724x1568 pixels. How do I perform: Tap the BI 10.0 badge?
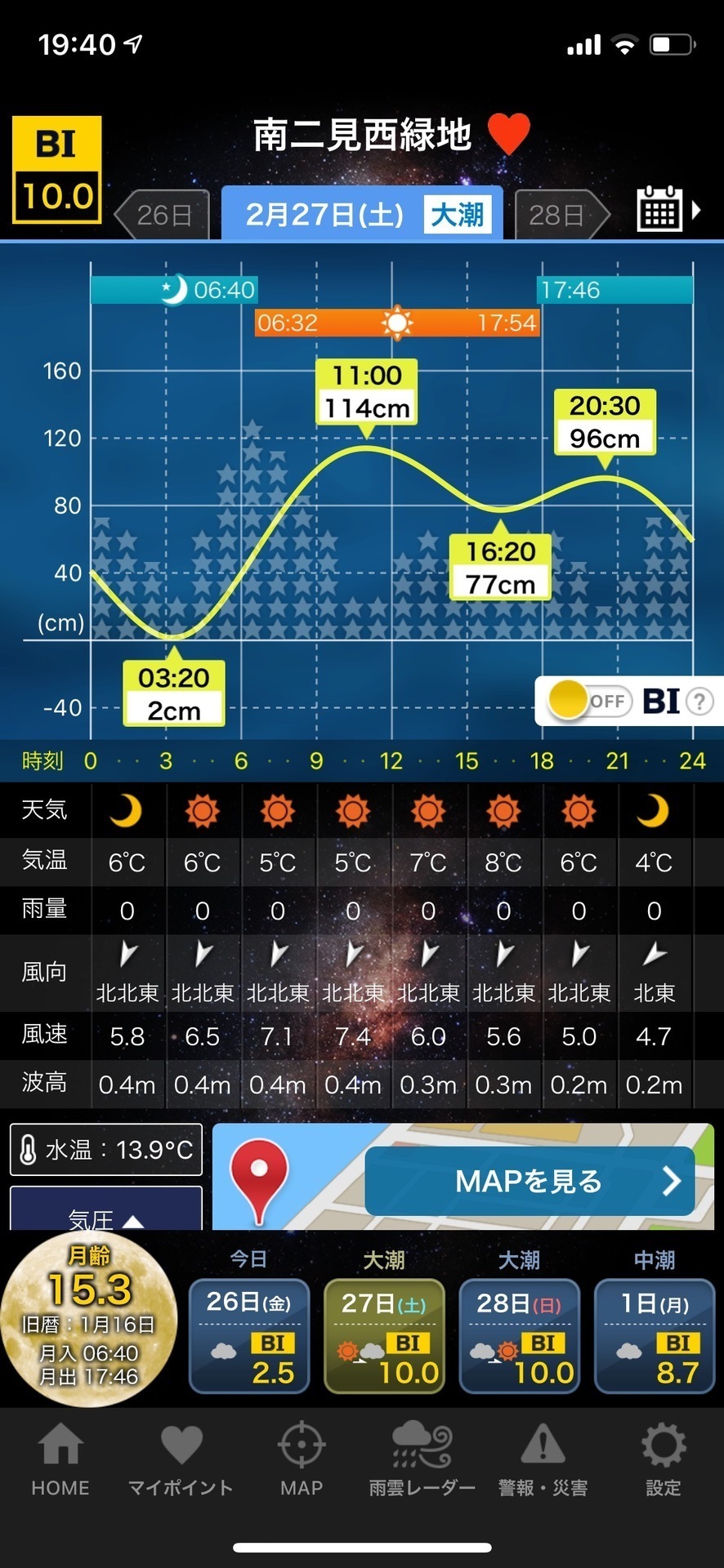click(56, 170)
